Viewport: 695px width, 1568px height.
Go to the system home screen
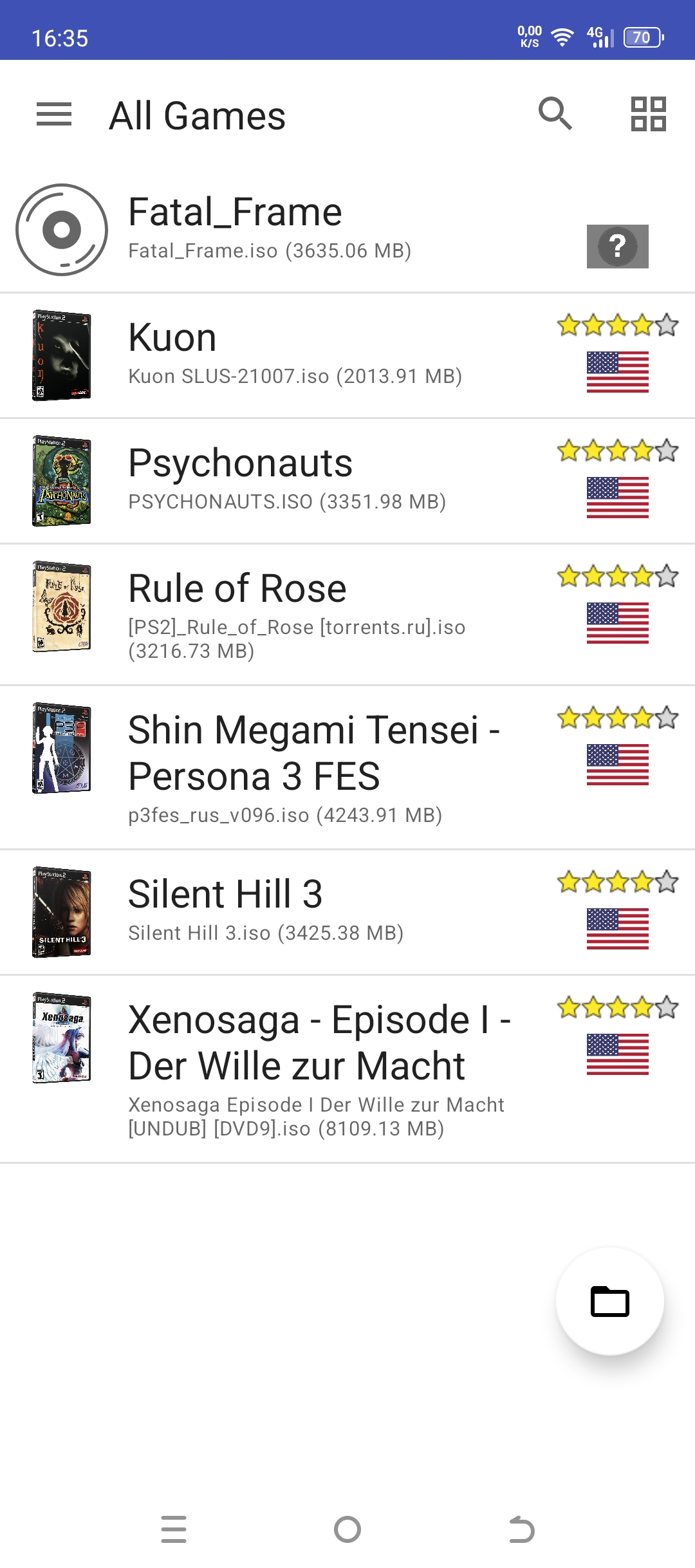pyautogui.click(x=347, y=1529)
